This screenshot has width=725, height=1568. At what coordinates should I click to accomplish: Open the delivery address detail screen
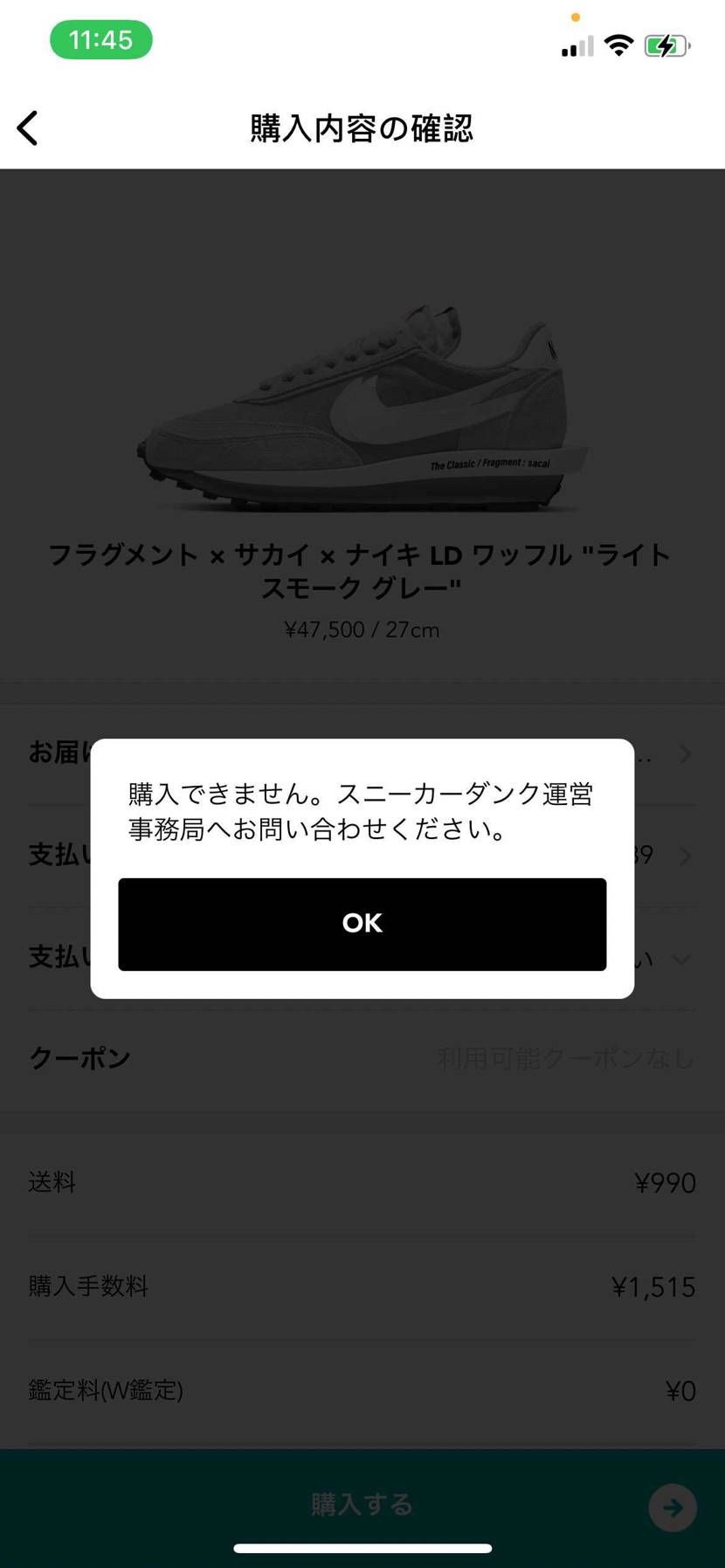click(349, 754)
